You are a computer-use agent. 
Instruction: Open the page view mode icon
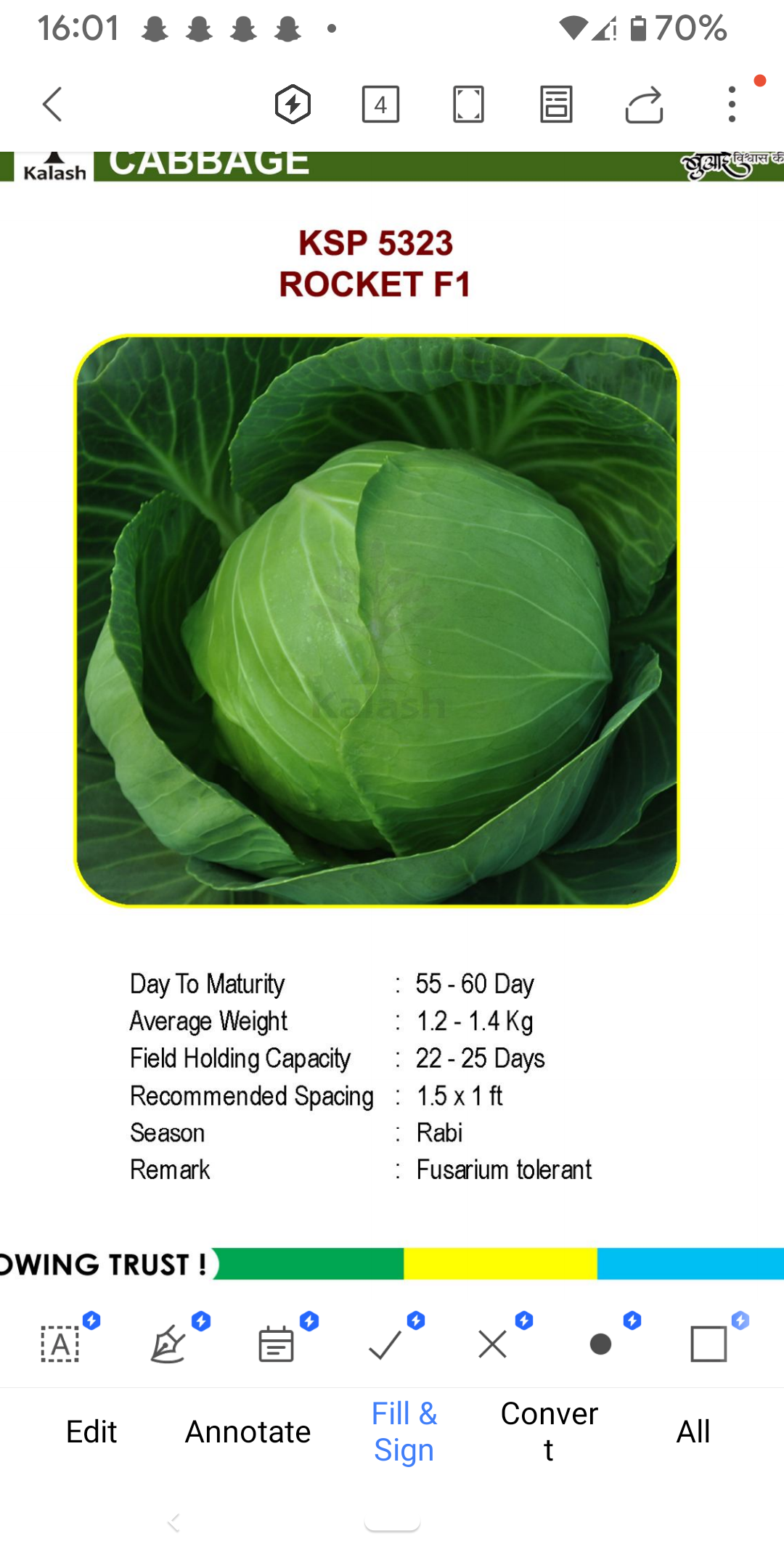(x=556, y=105)
